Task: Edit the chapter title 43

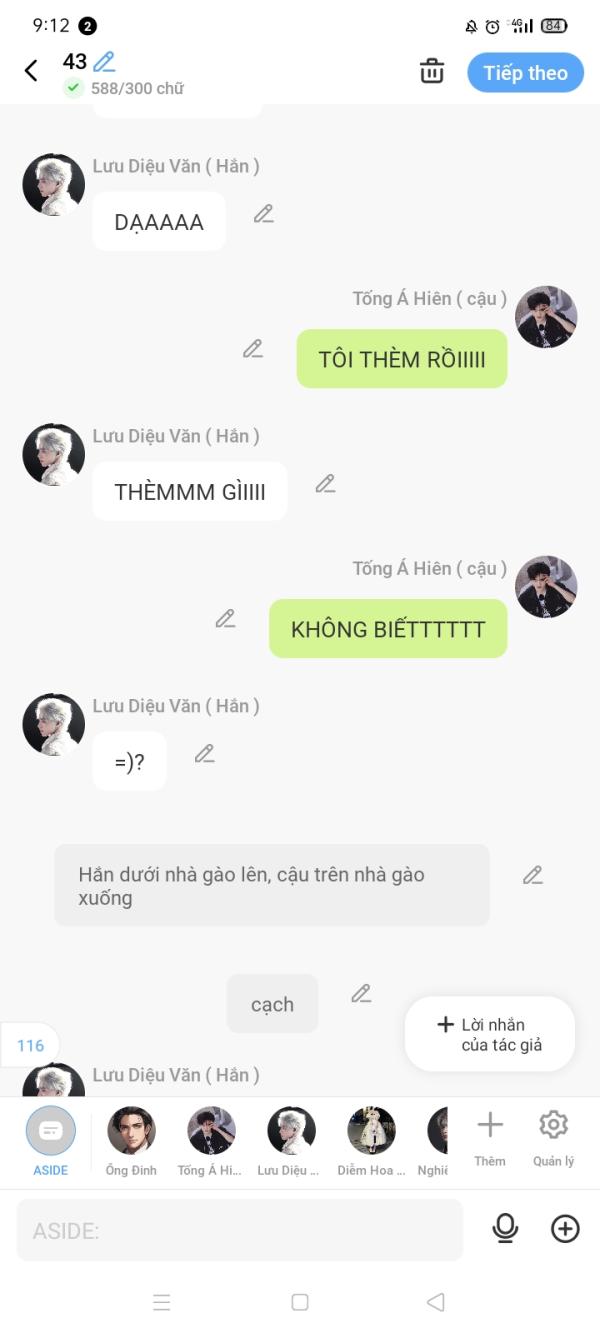Action: 104,62
